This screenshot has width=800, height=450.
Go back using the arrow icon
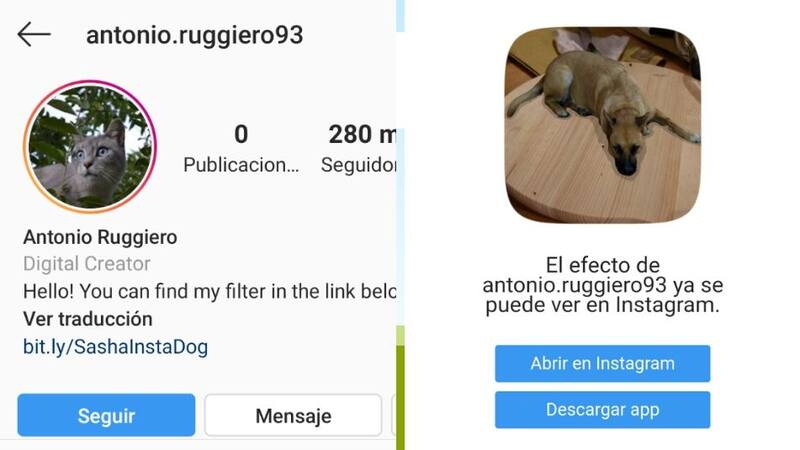click(33, 35)
